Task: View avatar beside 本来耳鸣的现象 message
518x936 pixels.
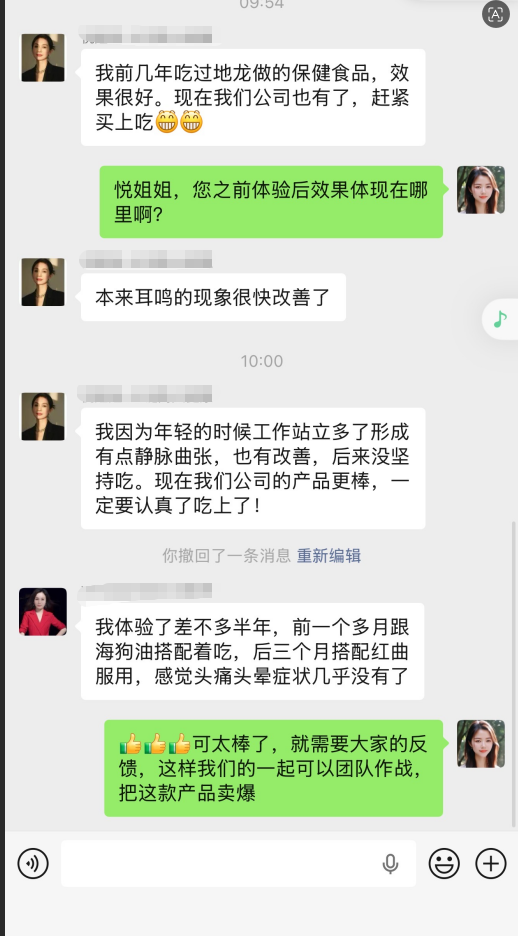Action: click(x=43, y=282)
